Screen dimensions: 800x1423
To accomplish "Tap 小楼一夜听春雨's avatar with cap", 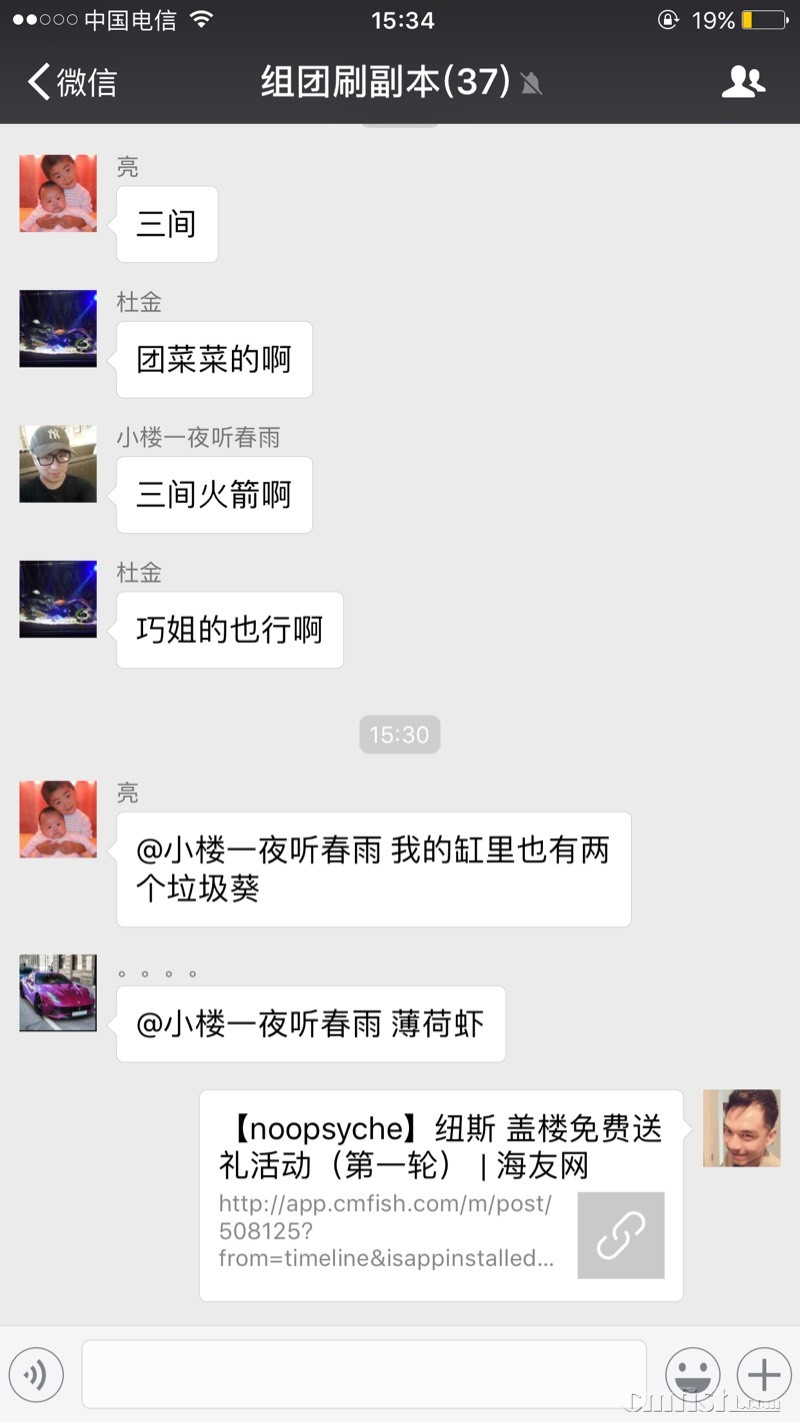I will (58, 464).
